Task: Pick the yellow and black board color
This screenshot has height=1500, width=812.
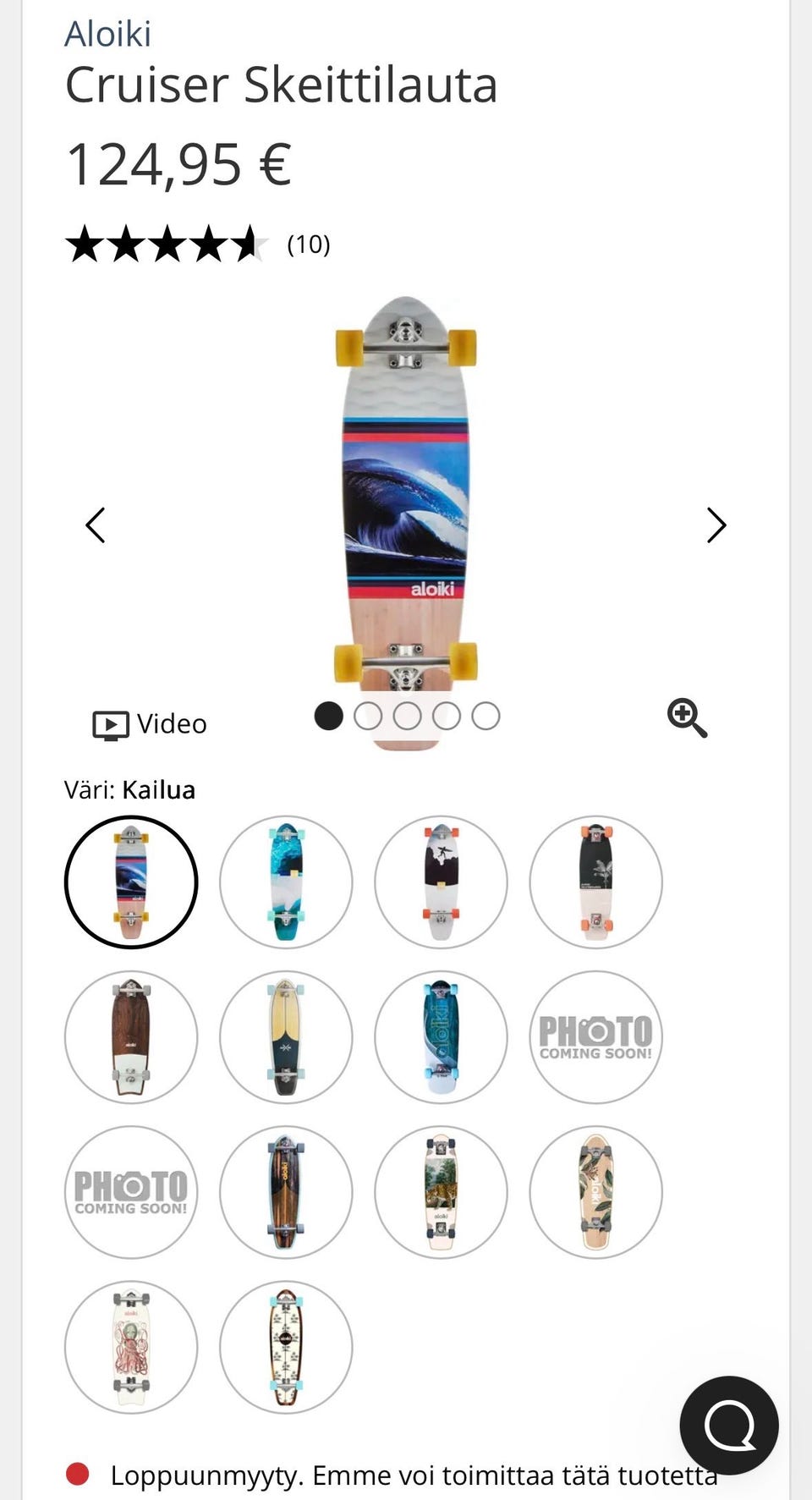Action: 286,1037
